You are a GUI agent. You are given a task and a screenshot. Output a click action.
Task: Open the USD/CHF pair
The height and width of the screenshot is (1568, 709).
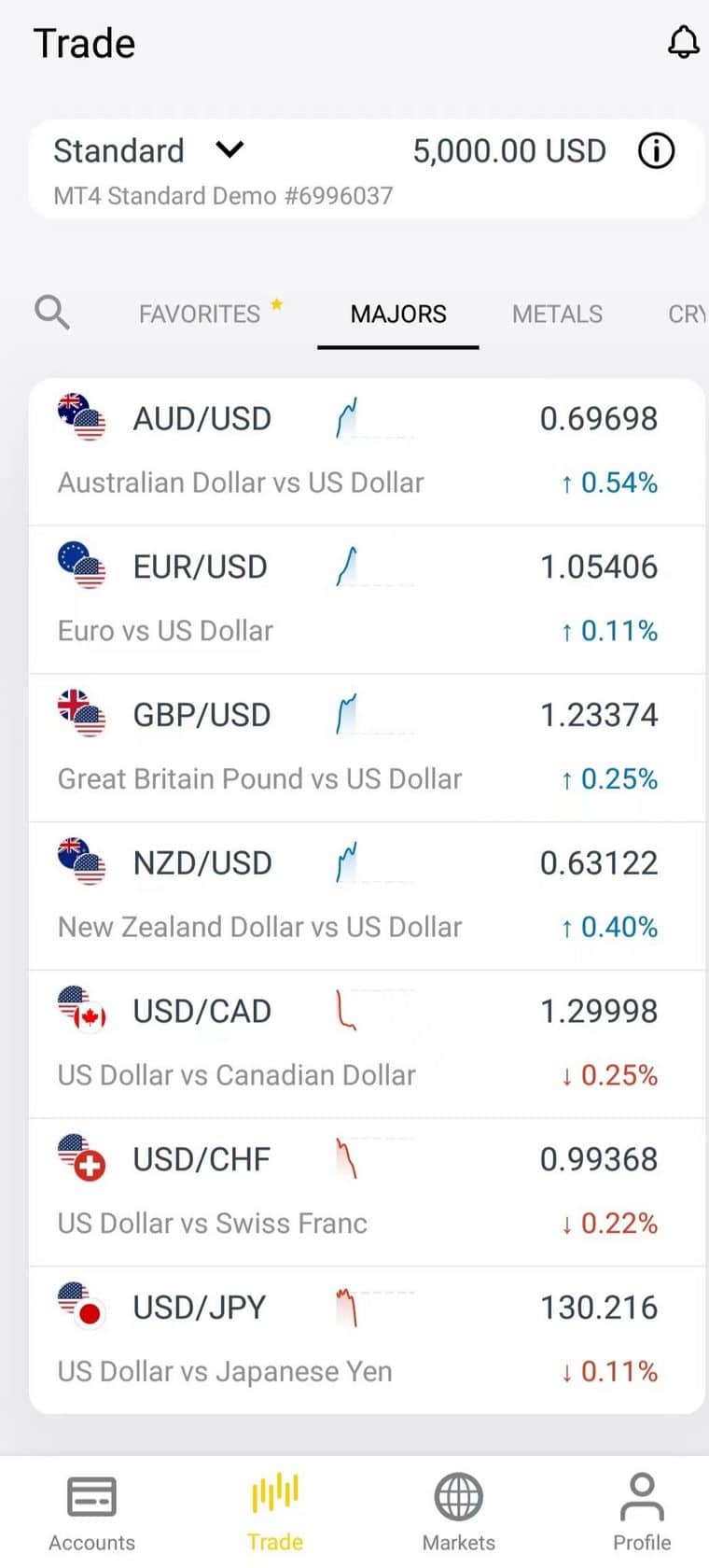366,1191
